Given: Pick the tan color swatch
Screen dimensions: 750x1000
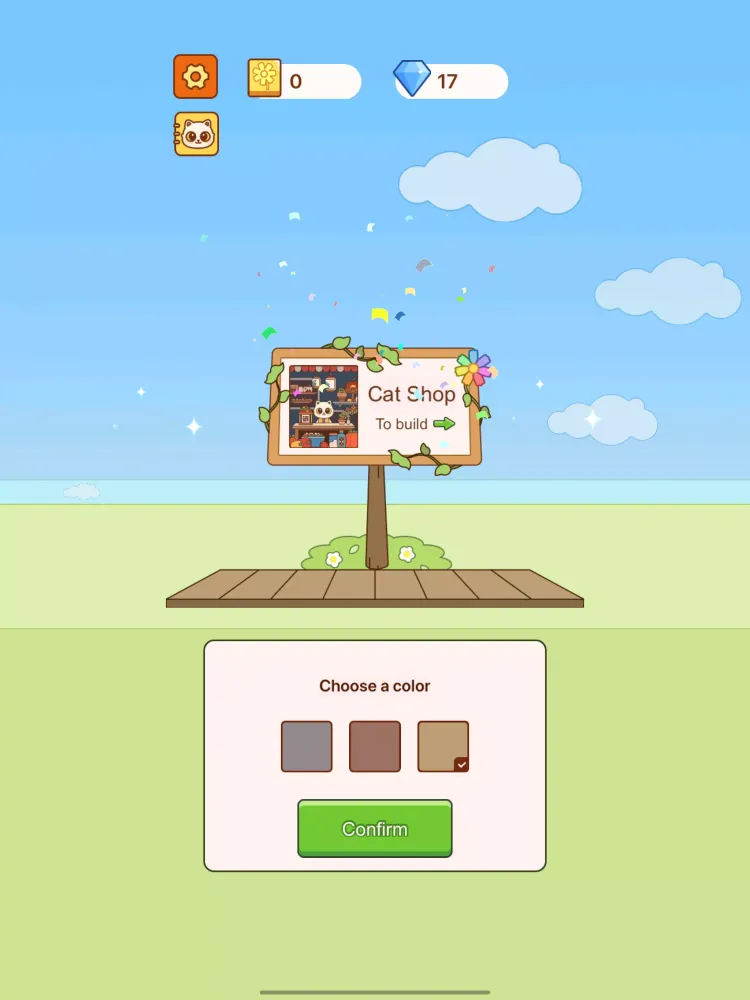Looking at the screenshot, I should (442, 746).
